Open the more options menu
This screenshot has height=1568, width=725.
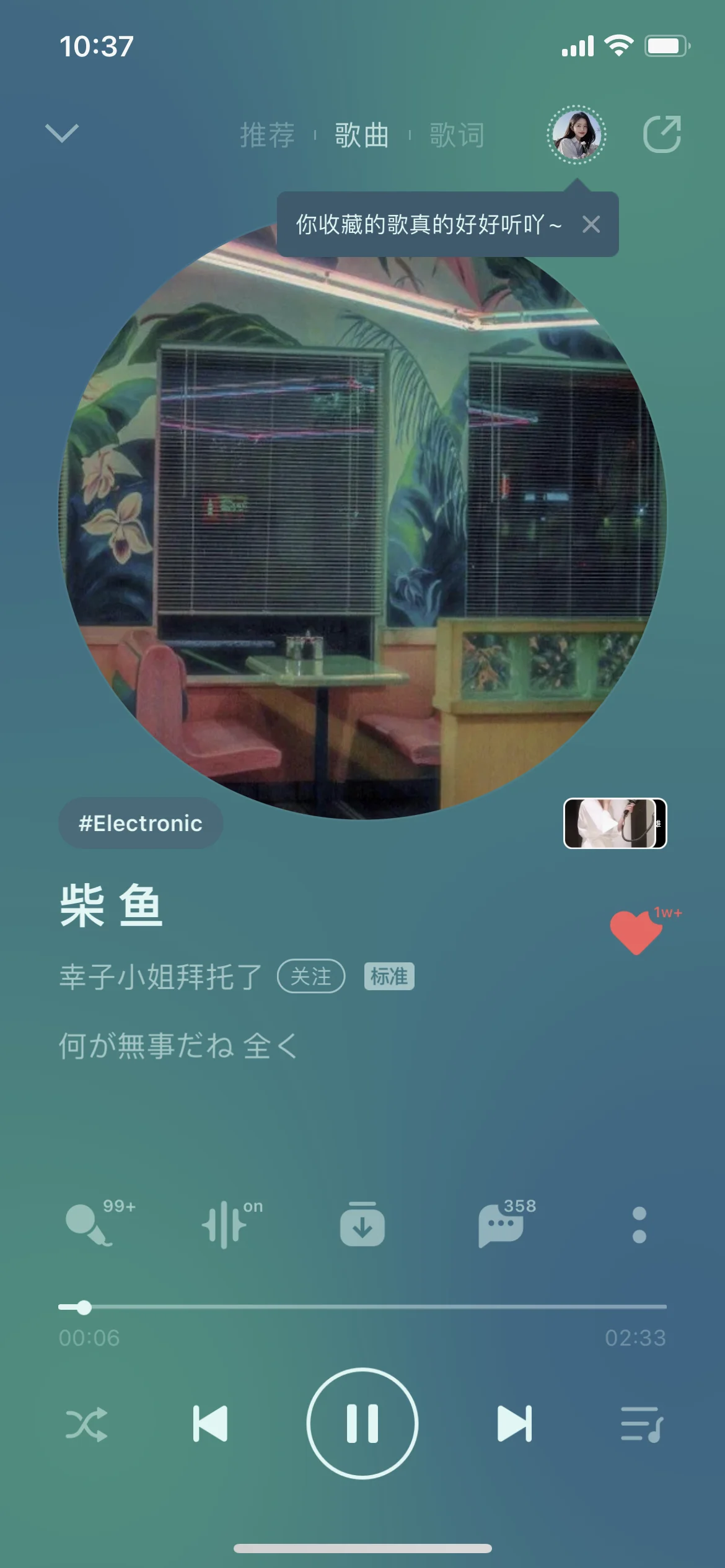pyautogui.click(x=639, y=1225)
